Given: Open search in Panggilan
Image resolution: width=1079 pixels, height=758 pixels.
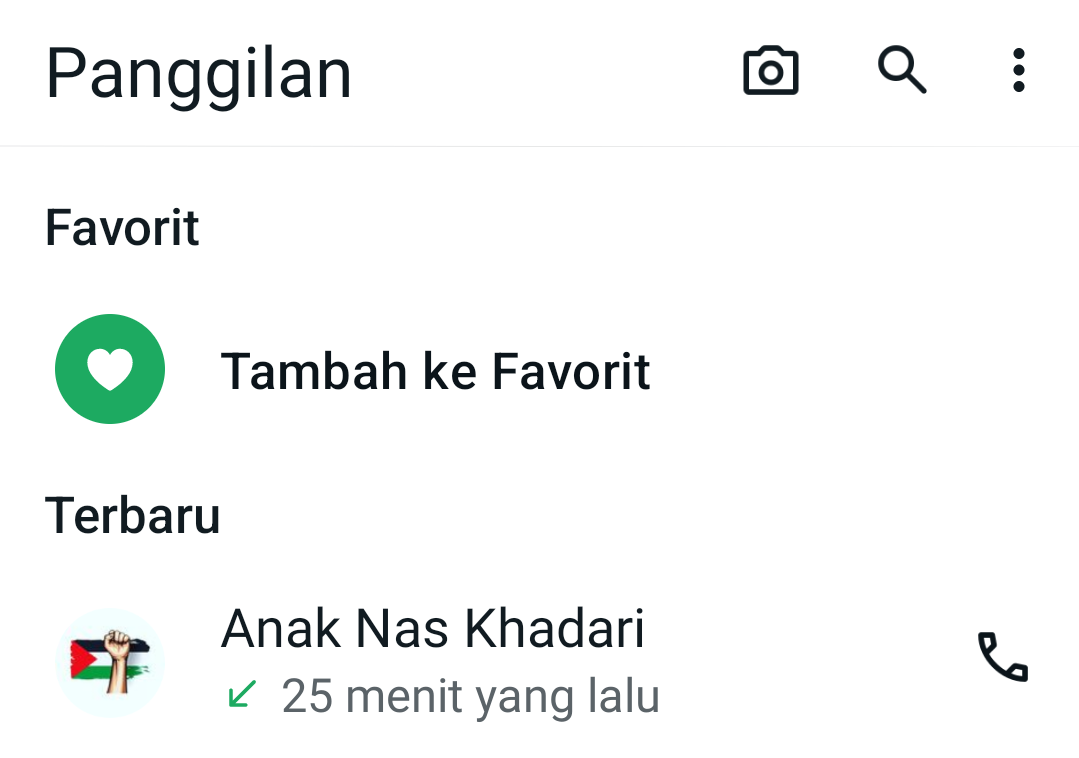Looking at the screenshot, I should point(901,72).
